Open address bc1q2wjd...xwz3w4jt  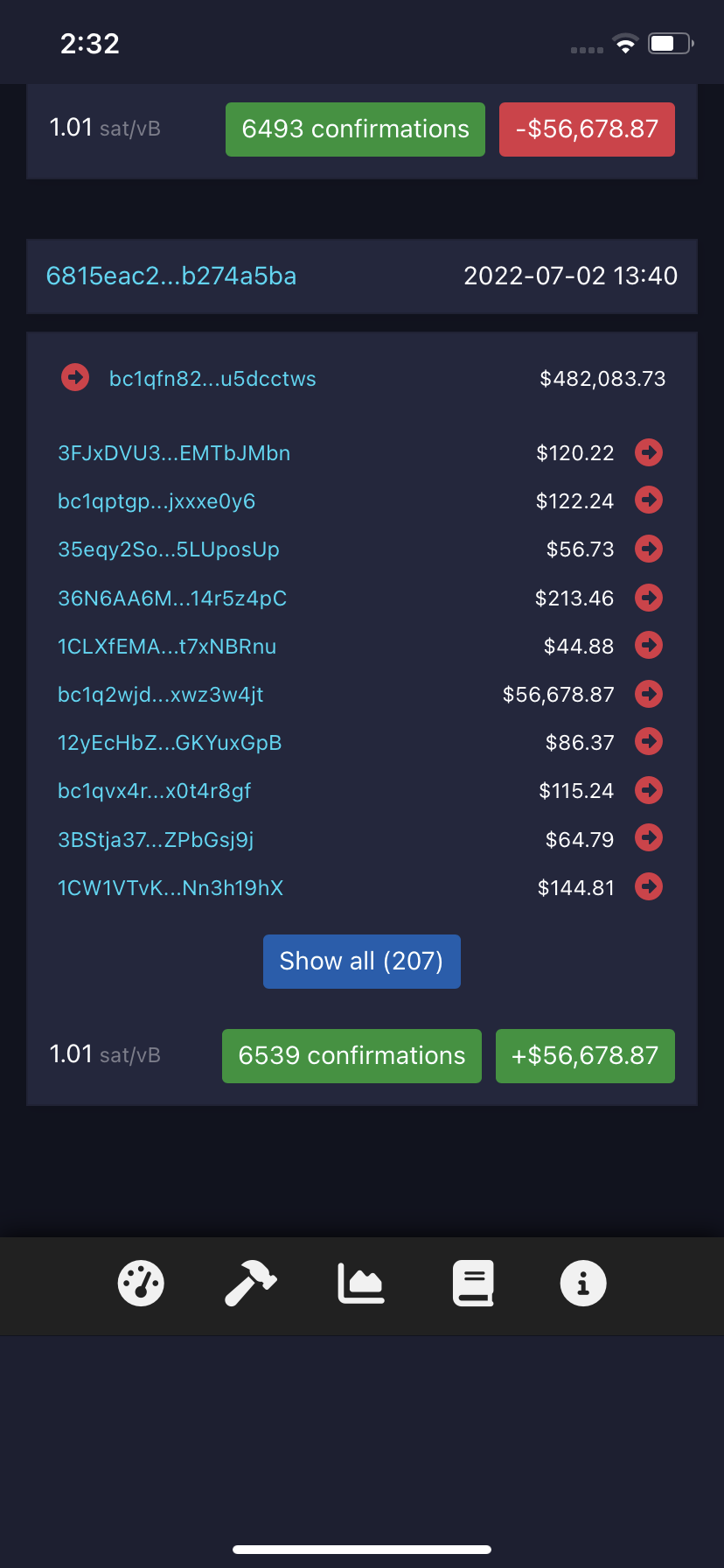161,695
